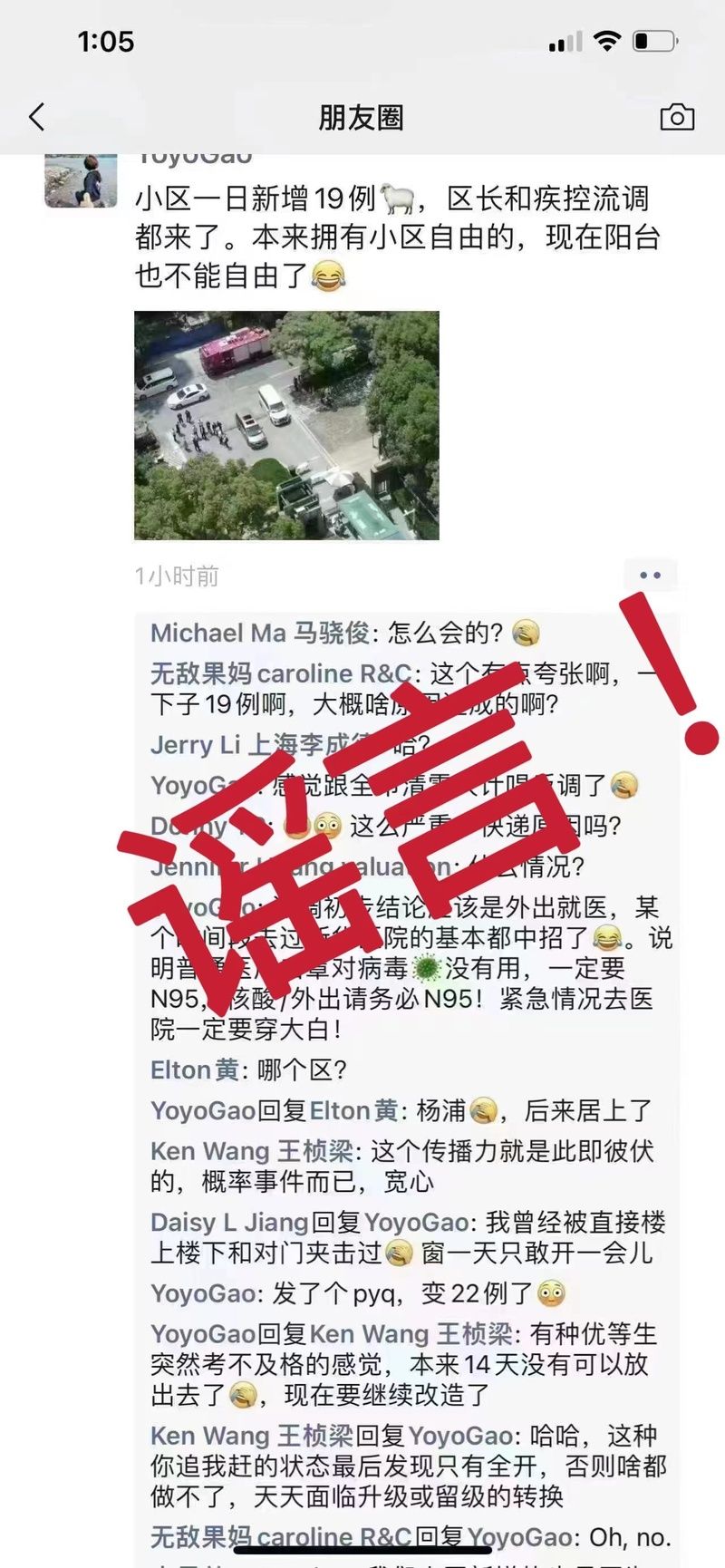Image resolution: width=725 pixels, height=1568 pixels.
Task: Open Daisy L Jiang's profile
Action: pyautogui.click(x=228, y=1222)
